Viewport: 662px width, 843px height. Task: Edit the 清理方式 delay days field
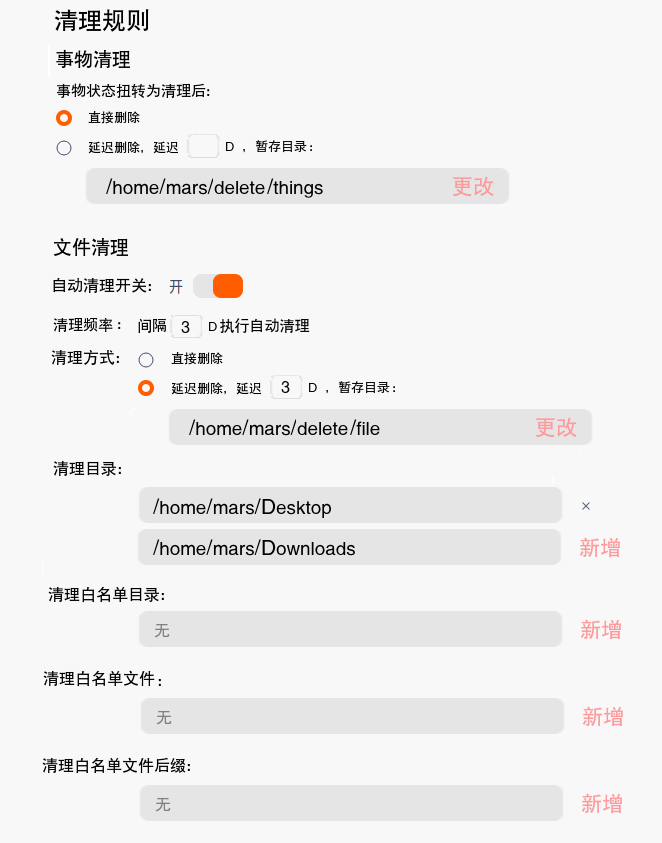[x=286, y=387]
